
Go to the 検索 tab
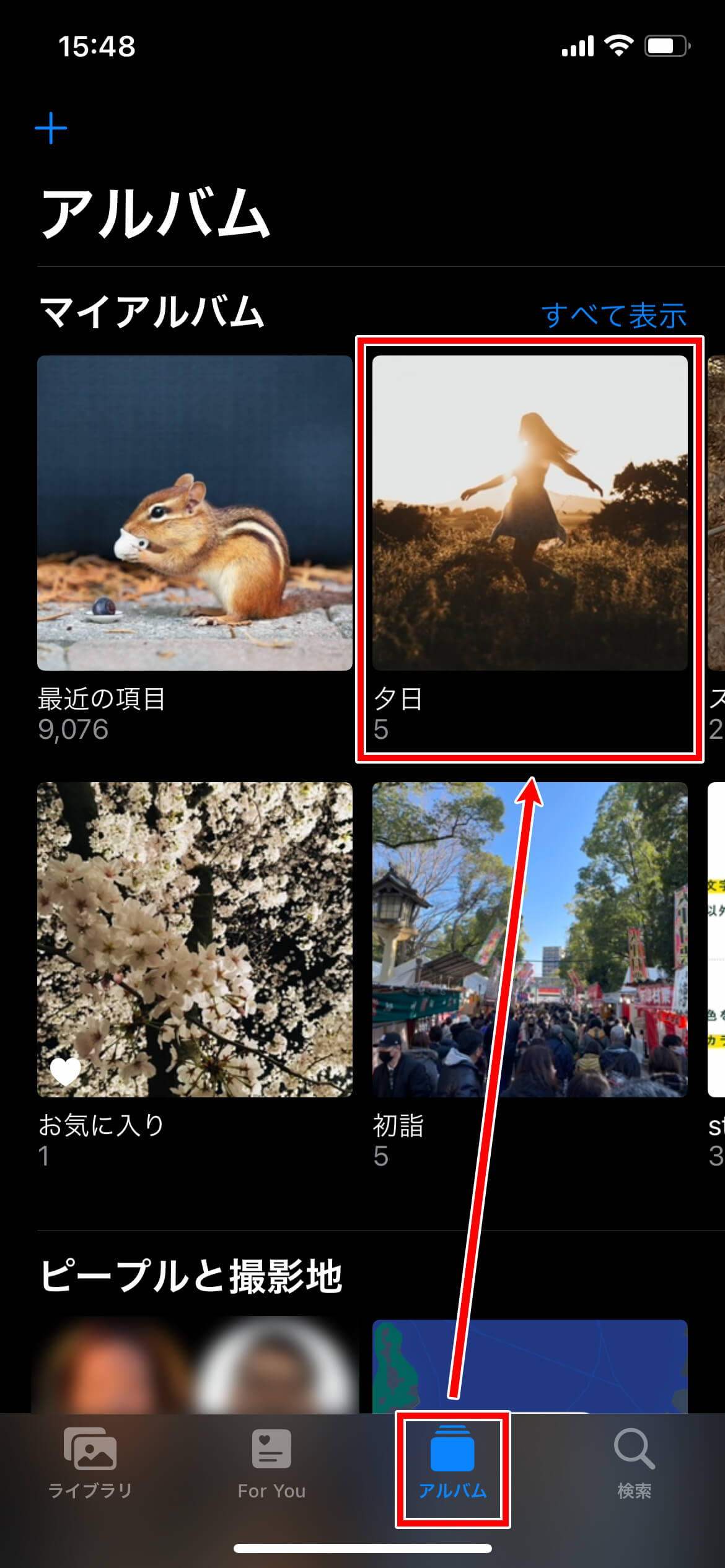pos(634,1464)
